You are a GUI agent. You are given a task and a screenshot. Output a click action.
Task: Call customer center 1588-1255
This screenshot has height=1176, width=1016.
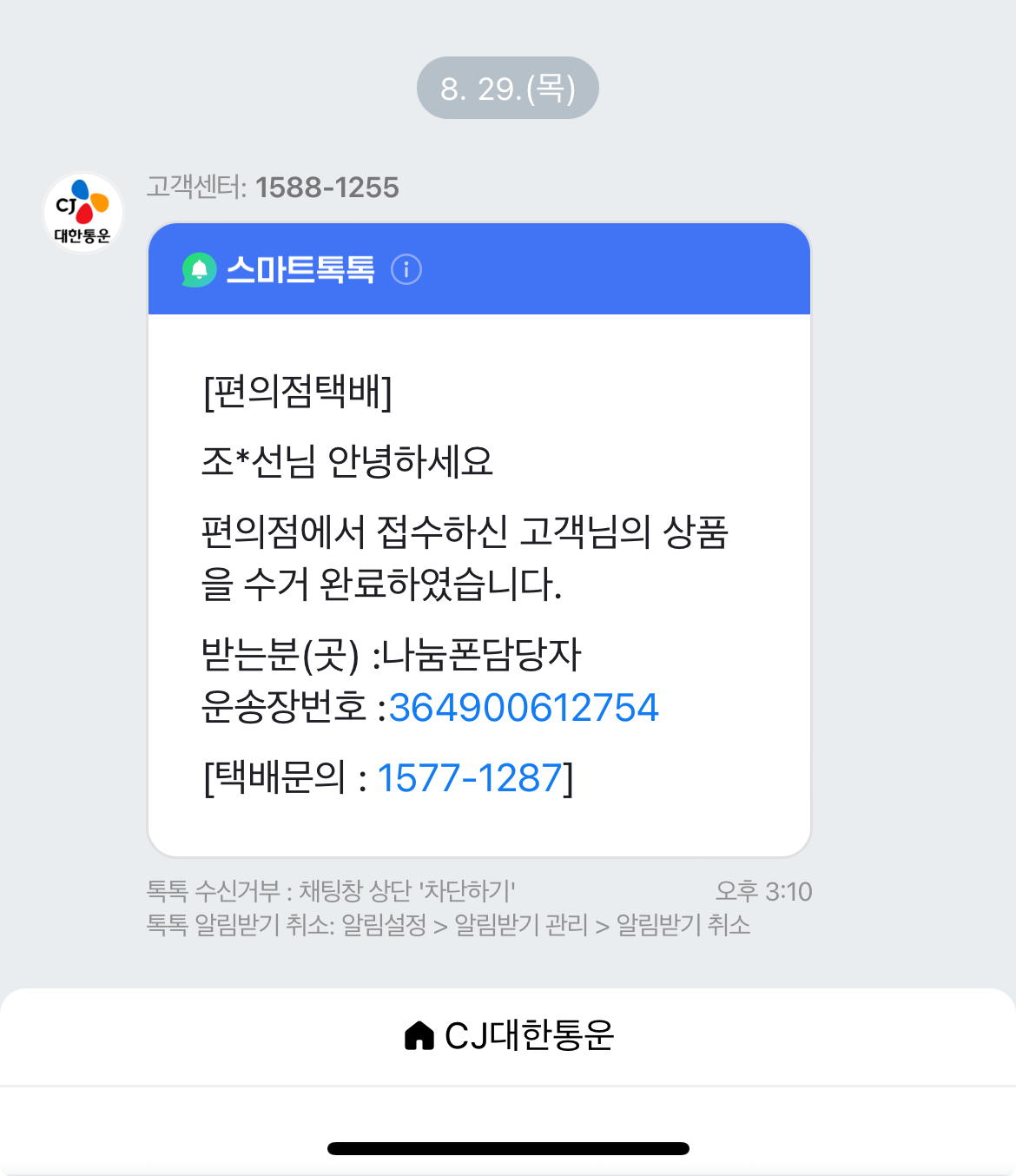pyautogui.click(x=327, y=188)
